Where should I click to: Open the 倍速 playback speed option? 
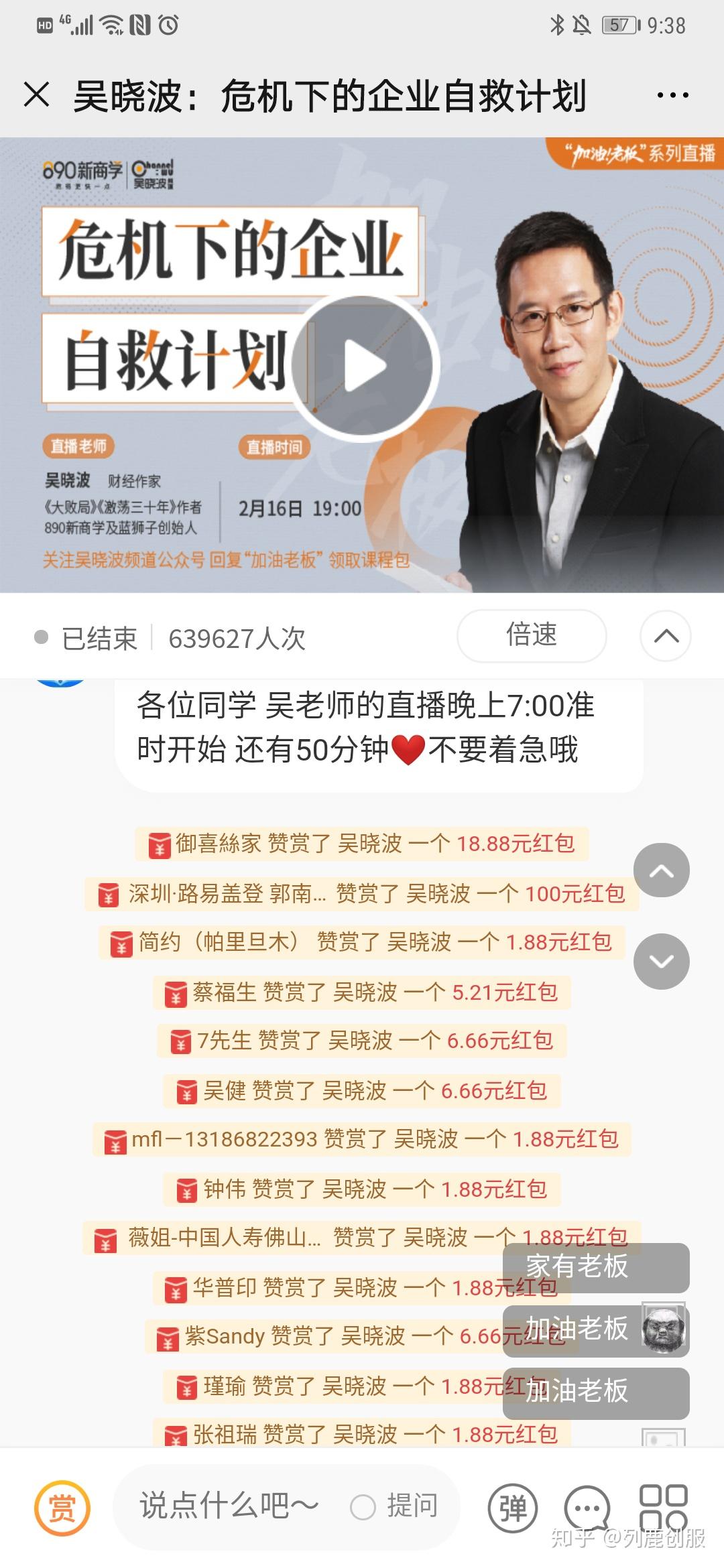pos(532,635)
